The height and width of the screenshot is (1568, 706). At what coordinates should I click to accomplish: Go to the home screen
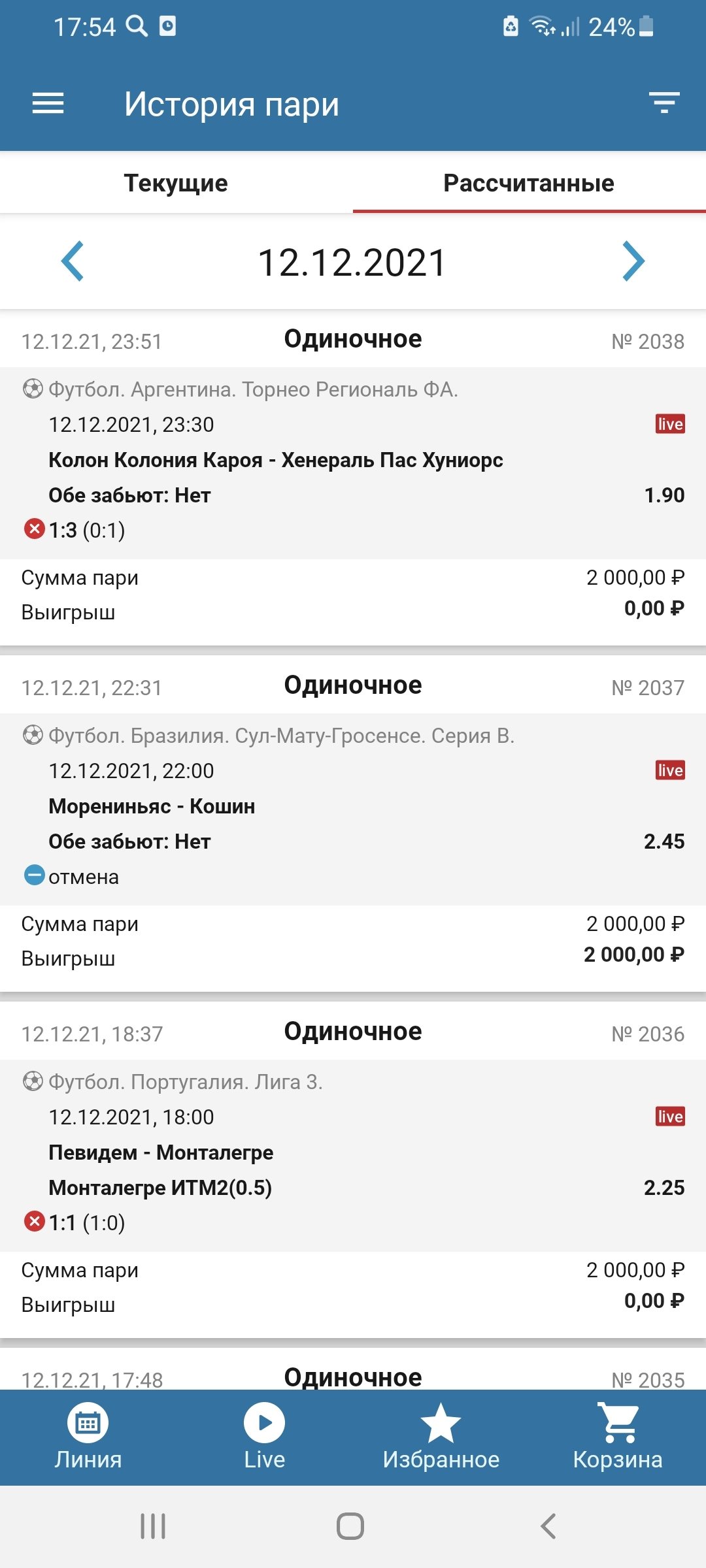point(350,1526)
